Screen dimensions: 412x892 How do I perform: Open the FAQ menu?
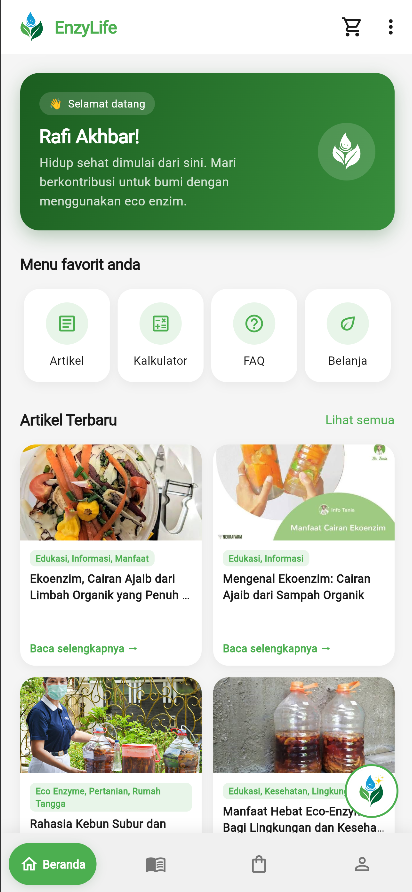(254, 335)
